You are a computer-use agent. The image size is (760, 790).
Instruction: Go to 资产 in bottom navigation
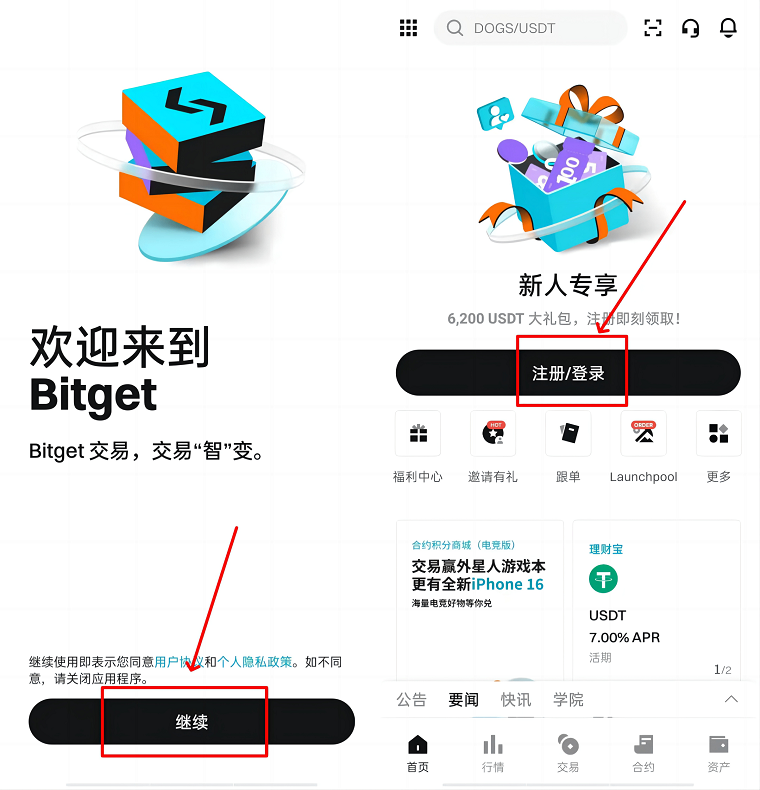tap(718, 753)
